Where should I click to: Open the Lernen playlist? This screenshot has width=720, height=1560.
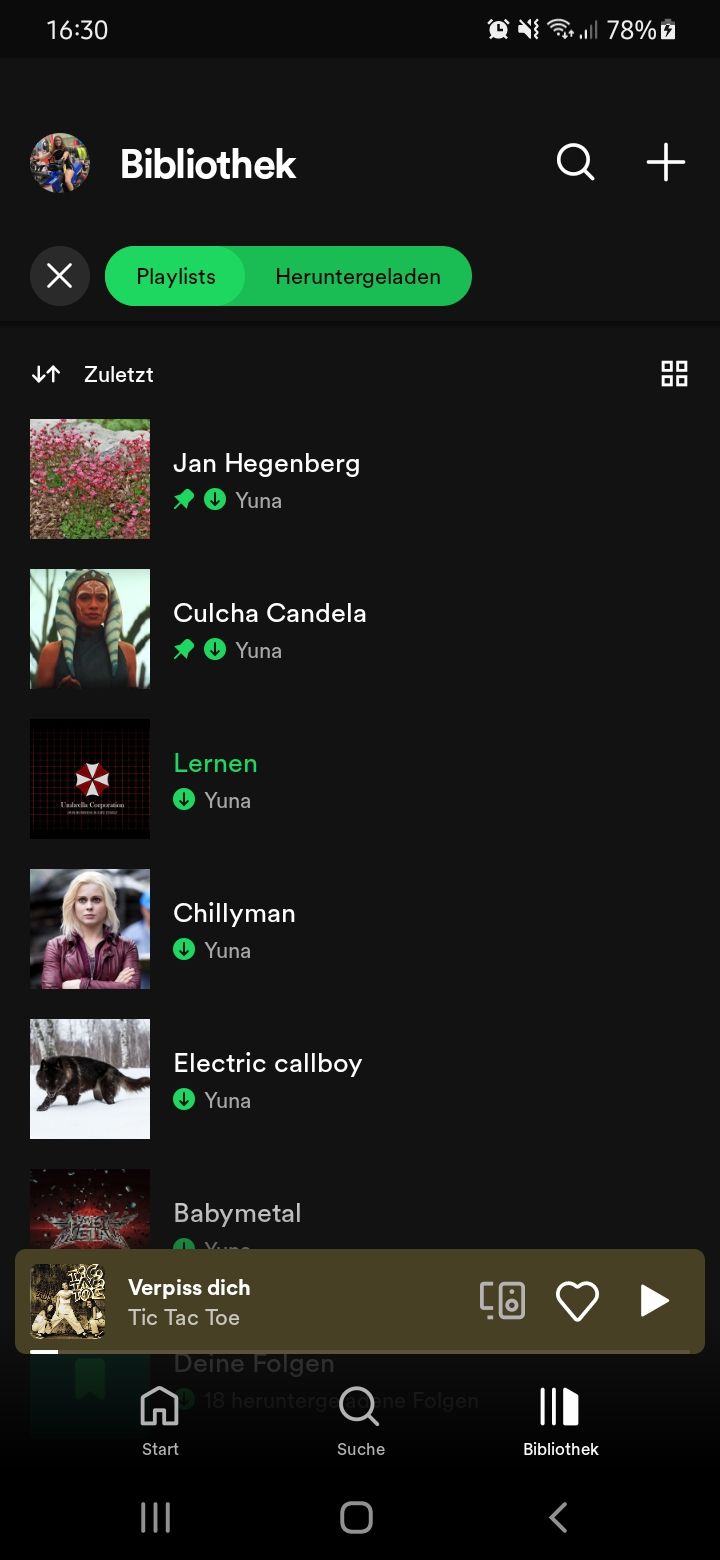click(x=215, y=779)
